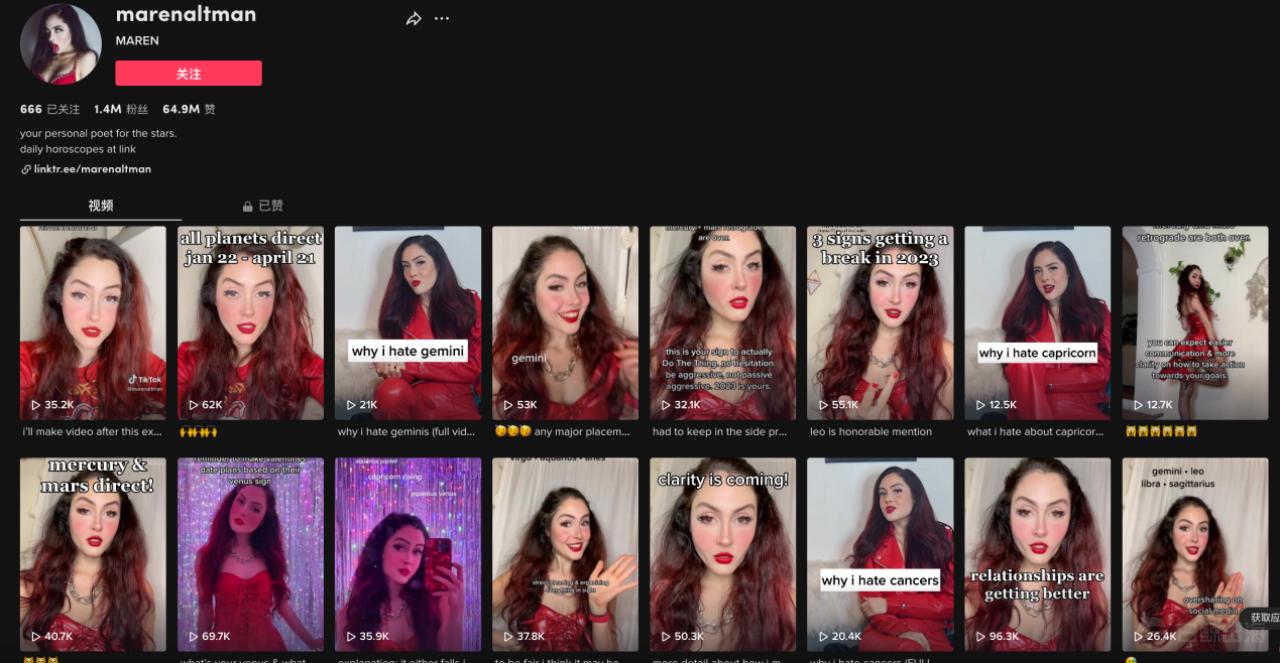This screenshot has height=663, width=1280.
Task: Follow marenaltman with the red 关注 button
Action: 188,73
